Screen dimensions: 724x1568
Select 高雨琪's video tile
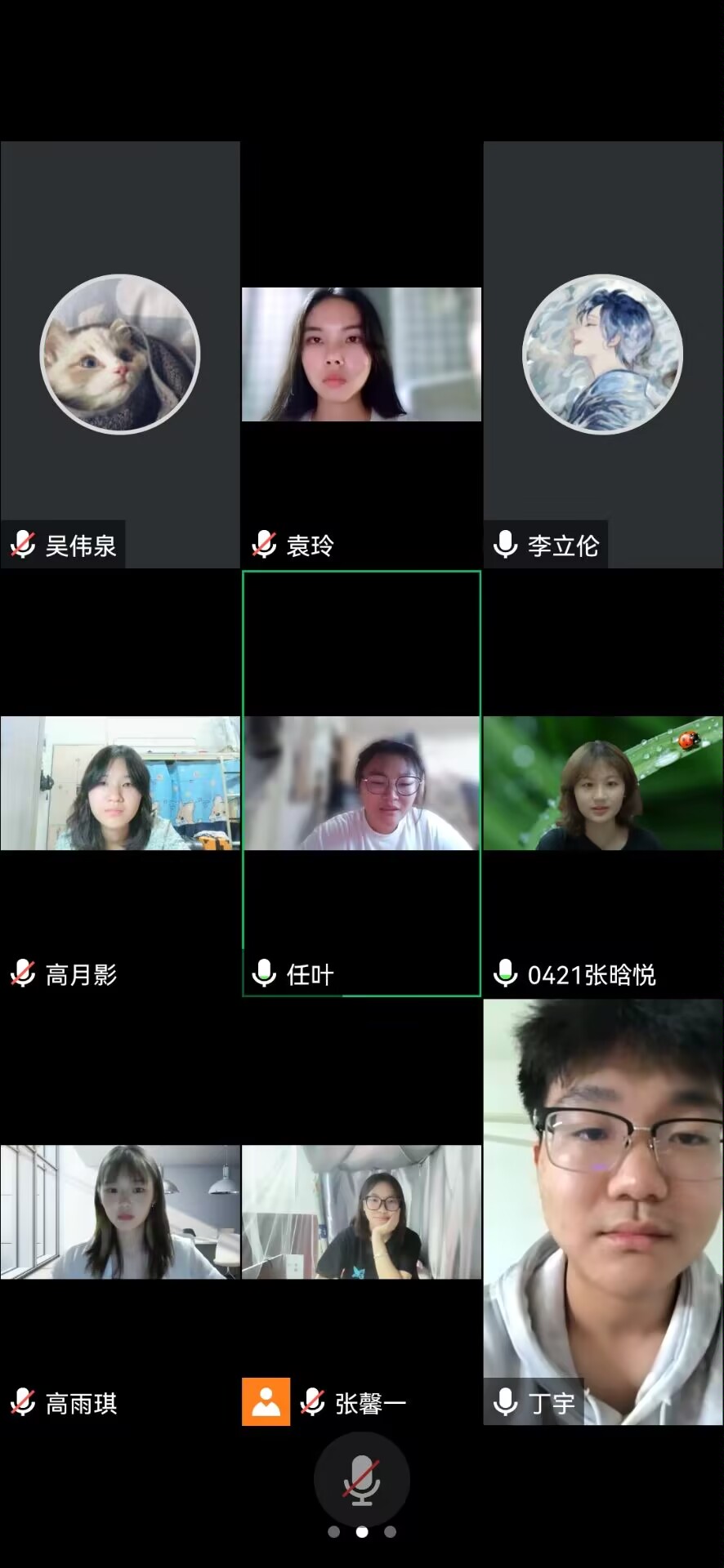click(120, 1212)
